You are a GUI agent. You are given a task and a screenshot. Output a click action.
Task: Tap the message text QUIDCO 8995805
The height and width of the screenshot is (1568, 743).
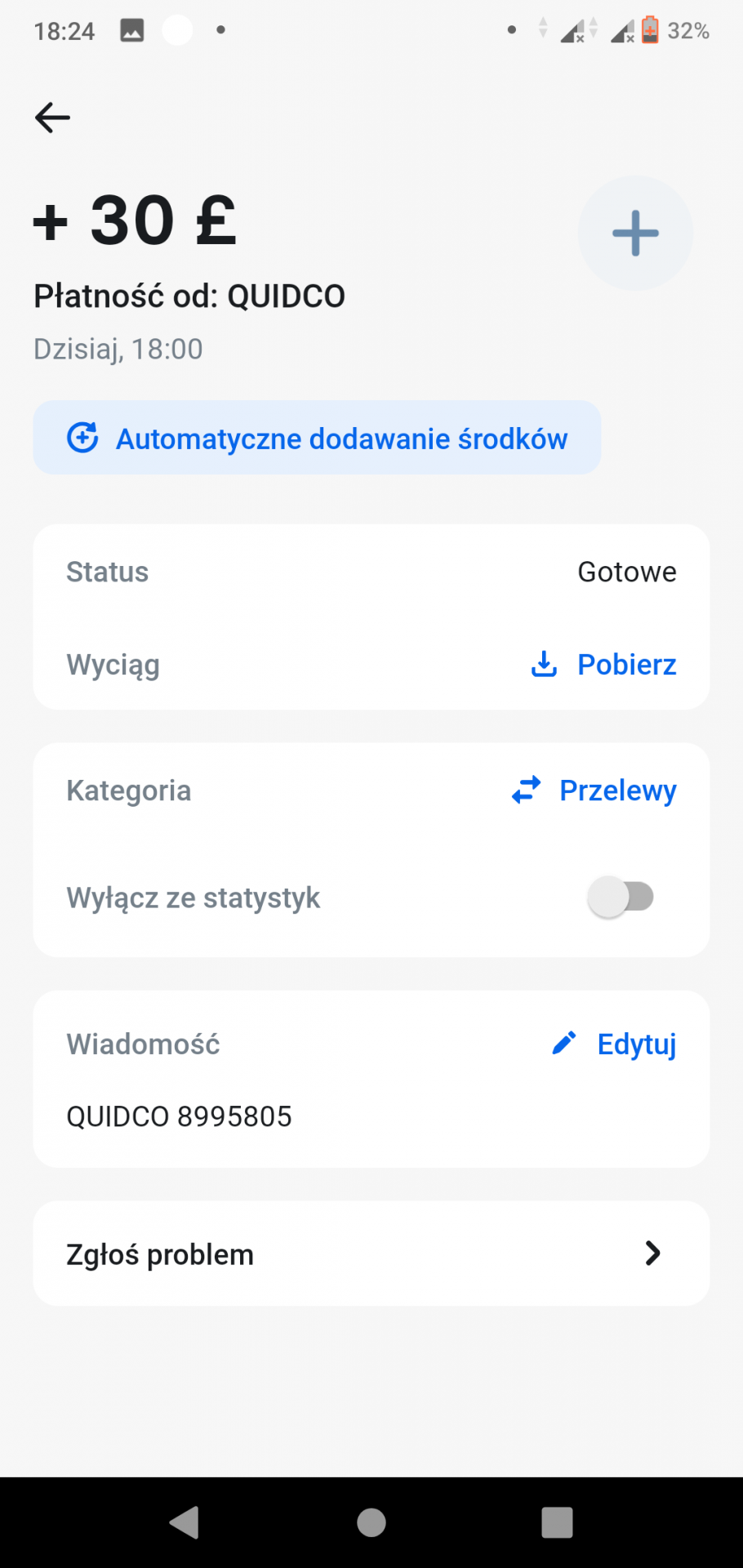(180, 1116)
